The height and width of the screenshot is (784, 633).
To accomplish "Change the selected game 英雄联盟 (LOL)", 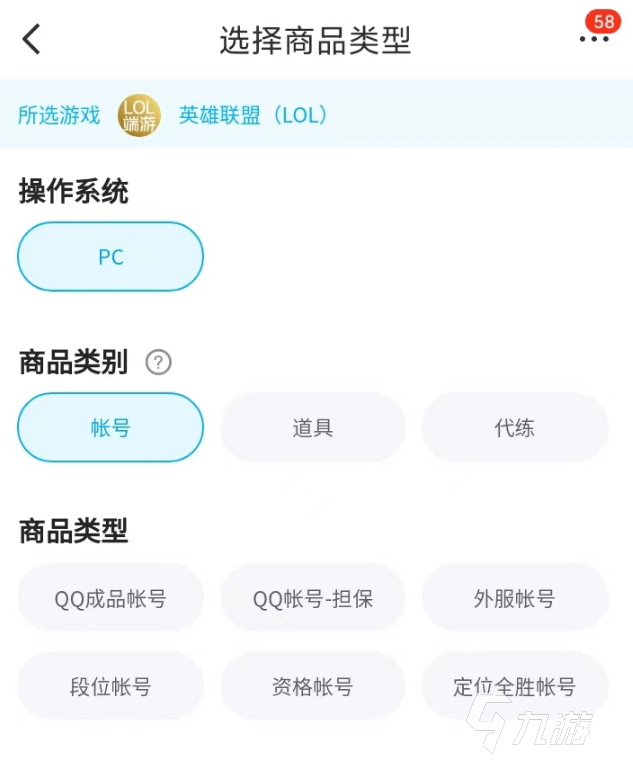I will [x=252, y=115].
